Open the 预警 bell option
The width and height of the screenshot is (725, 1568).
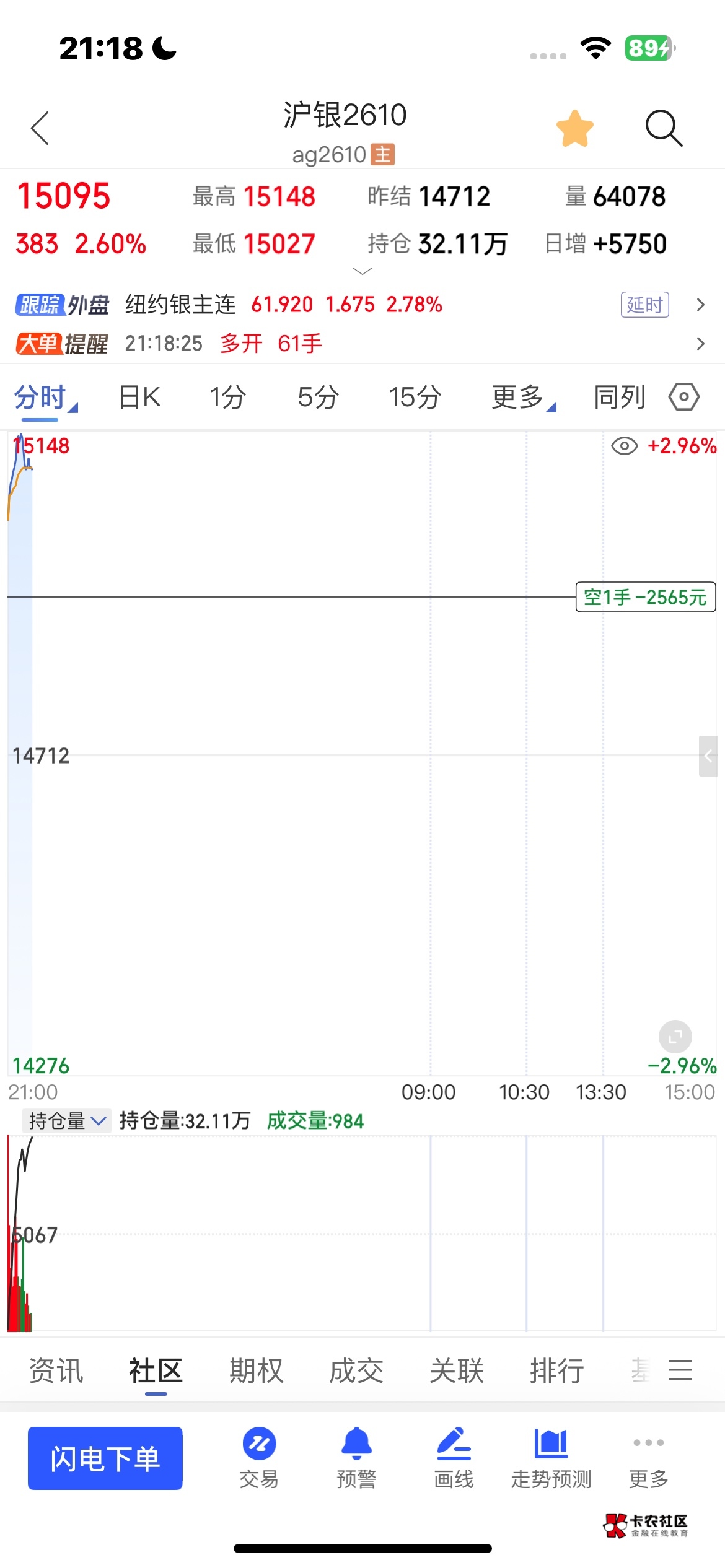tap(356, 1458)
